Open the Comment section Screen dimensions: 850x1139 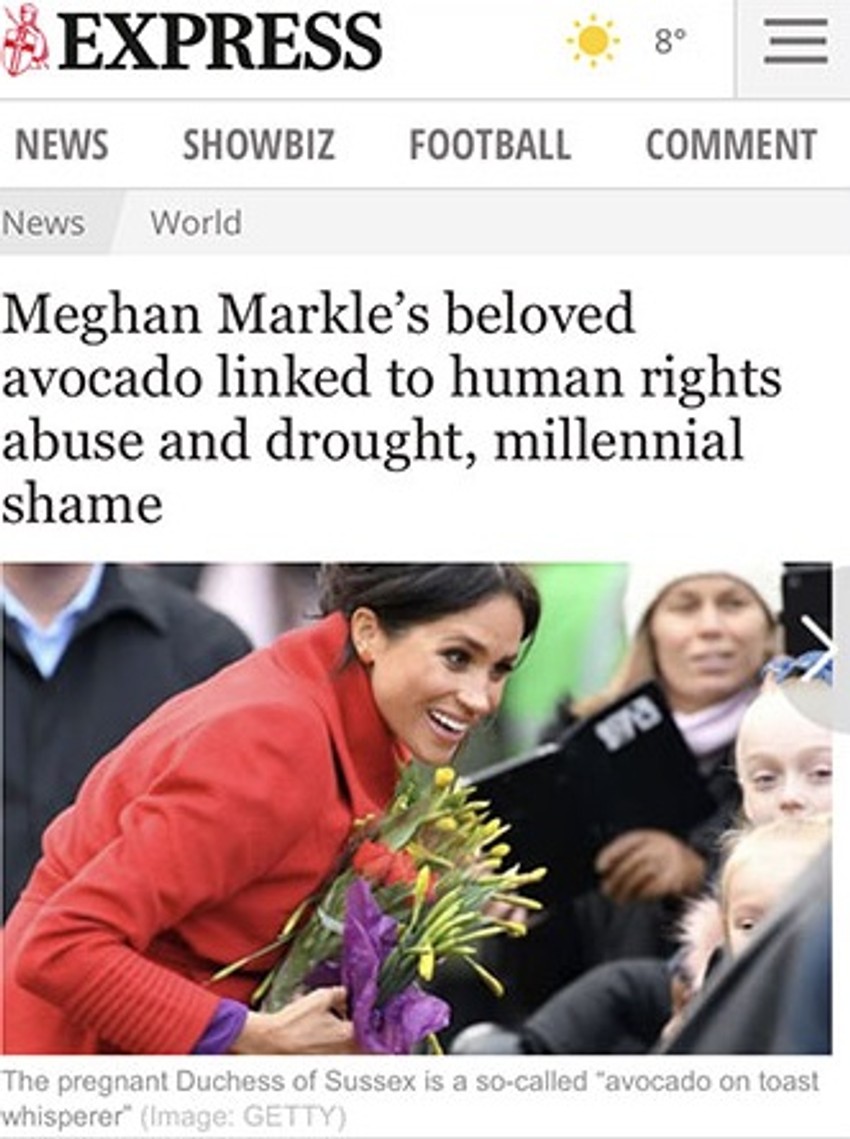730,145
